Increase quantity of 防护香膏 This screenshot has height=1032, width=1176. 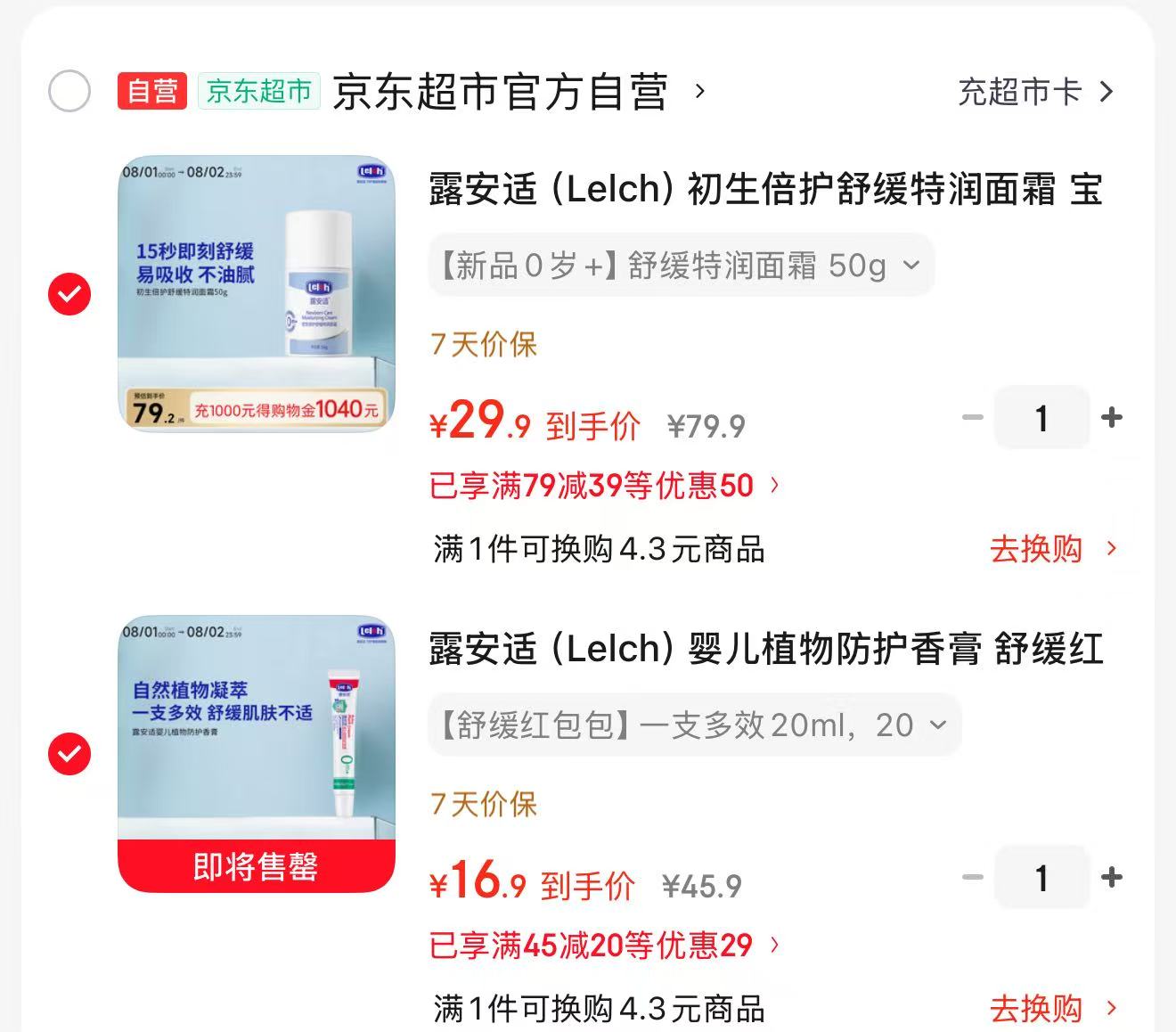click(x=1112, y=878)
